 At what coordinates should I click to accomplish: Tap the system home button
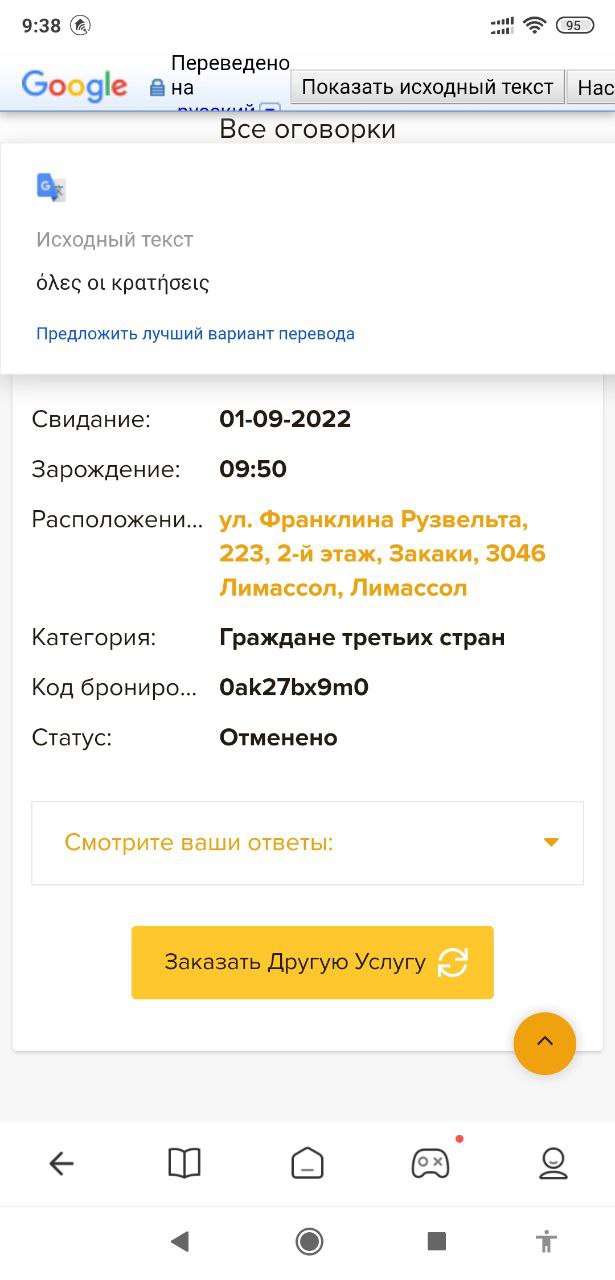point(309,1242)
